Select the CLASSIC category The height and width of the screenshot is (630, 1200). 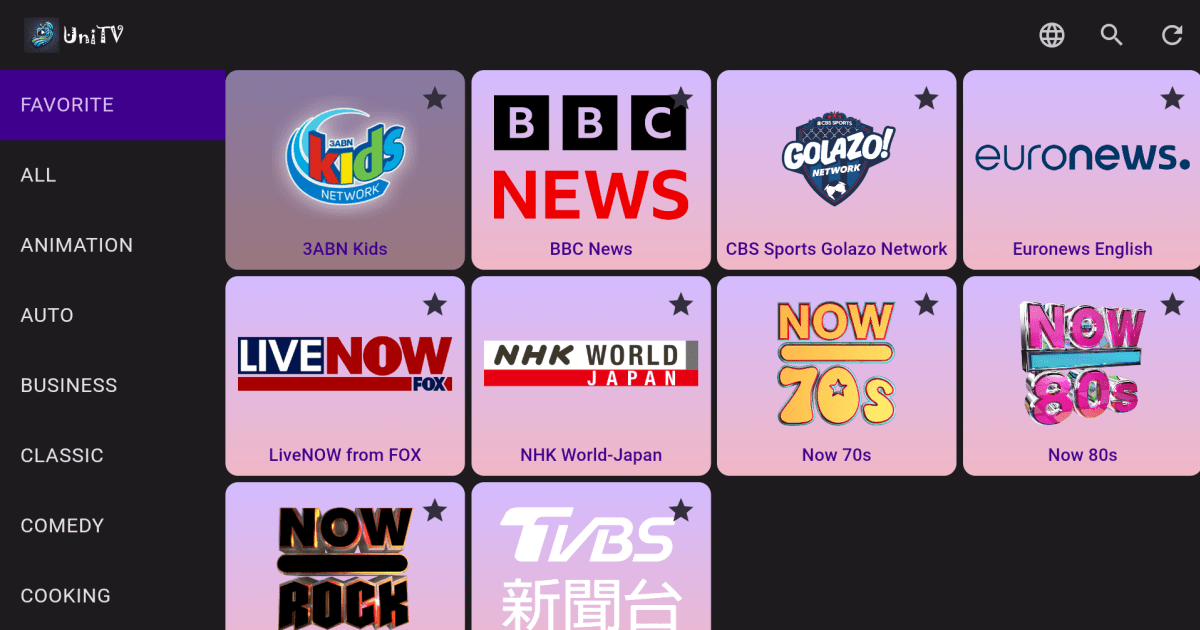62,455
